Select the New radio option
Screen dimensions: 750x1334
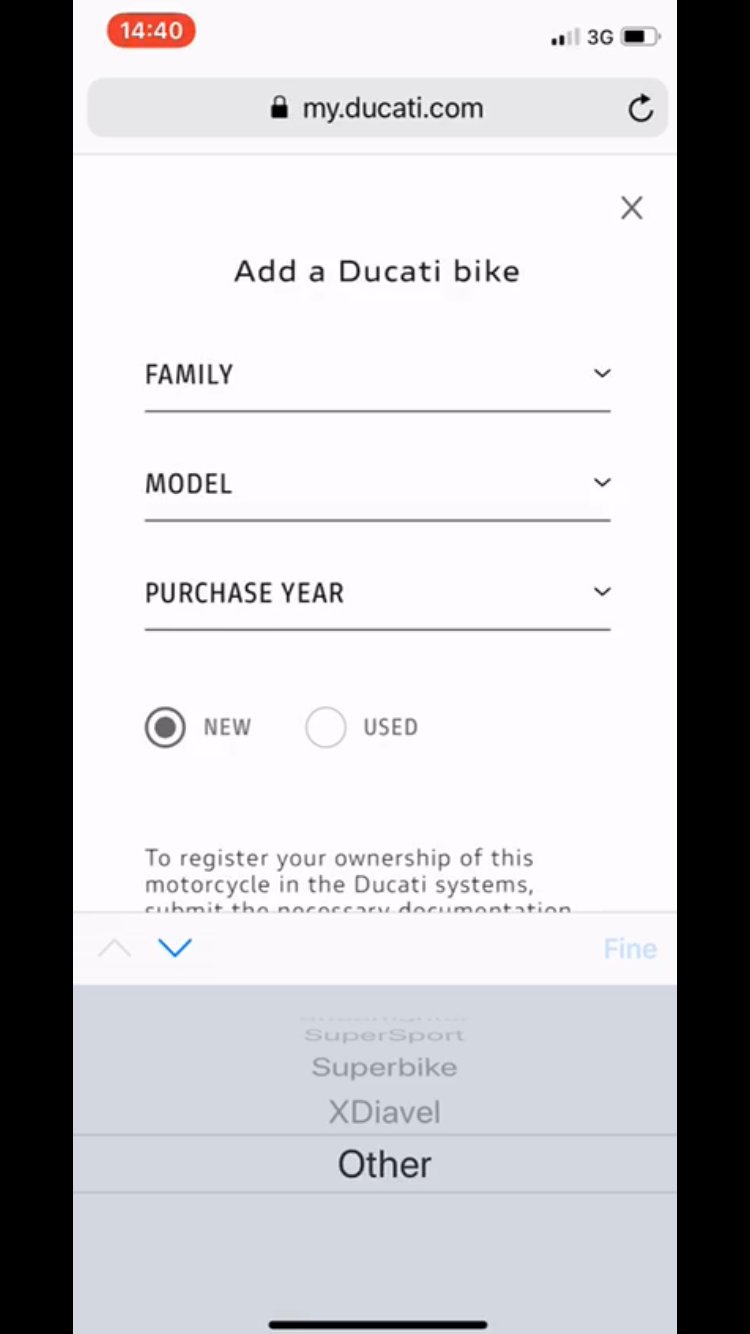(166, 727)
